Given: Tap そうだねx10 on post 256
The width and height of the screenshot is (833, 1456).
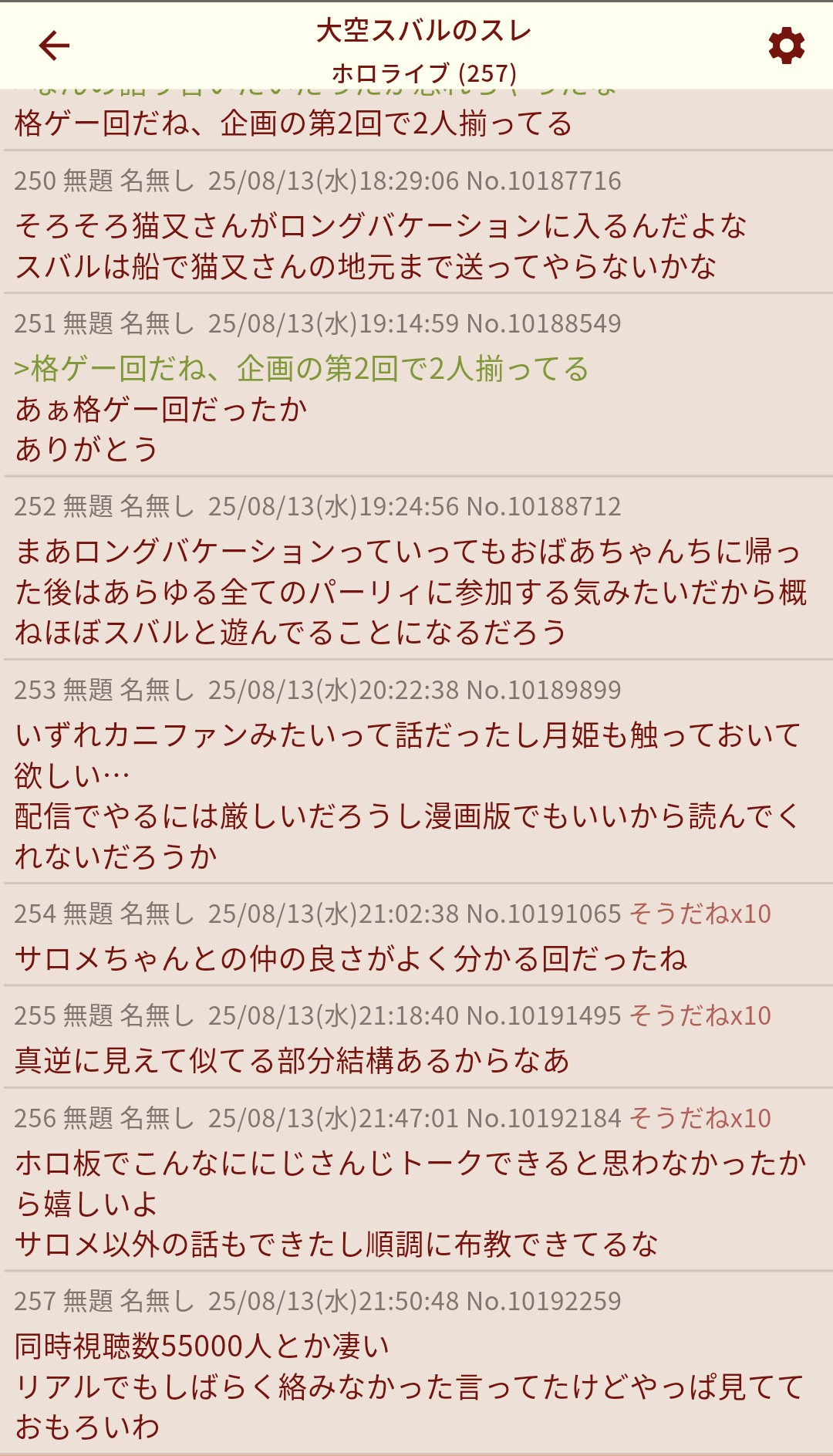Looking at the screenshot, I should (700, 1118).
